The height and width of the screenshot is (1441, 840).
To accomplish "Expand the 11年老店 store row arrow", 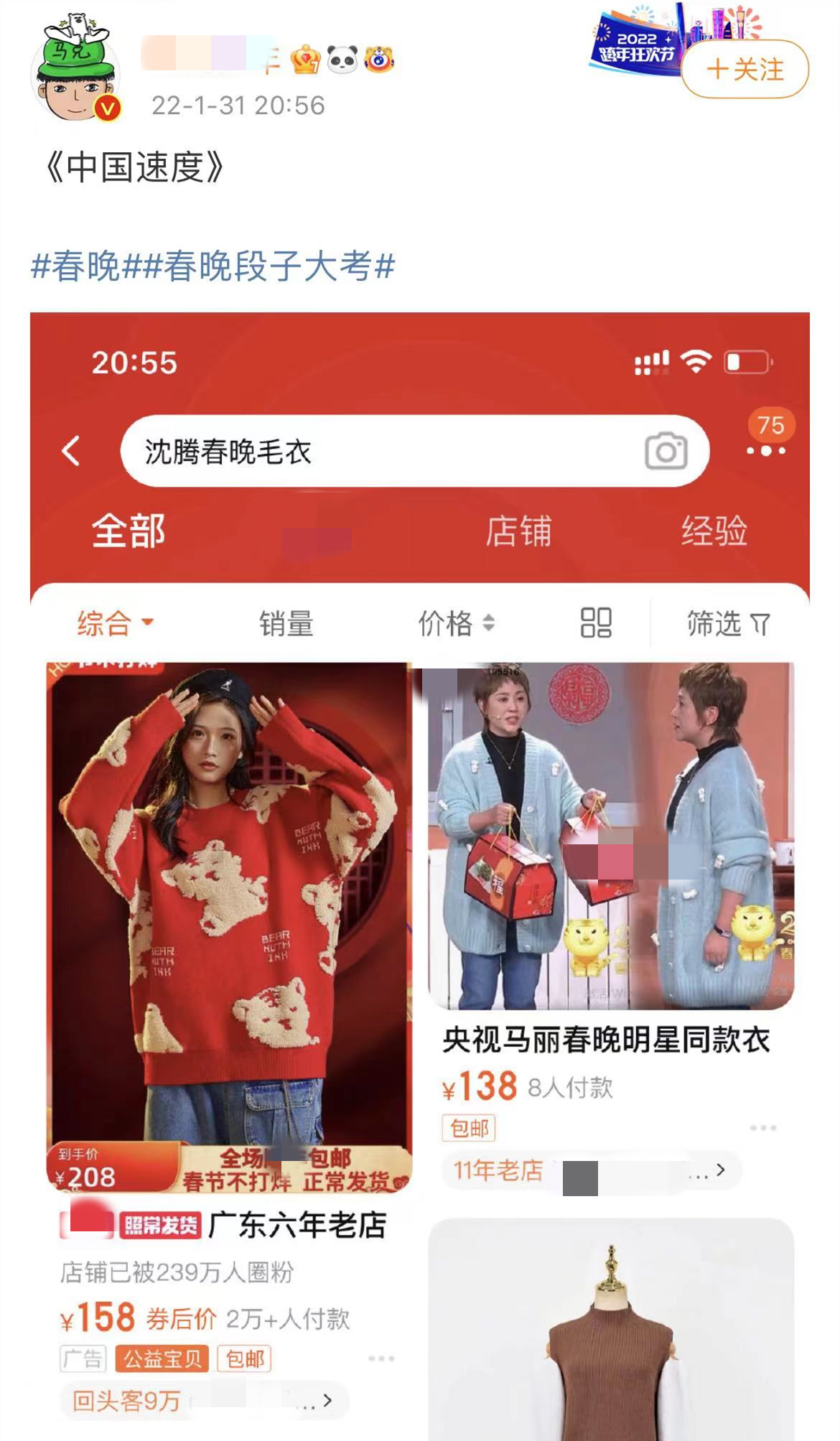I will click(722, 1168).
